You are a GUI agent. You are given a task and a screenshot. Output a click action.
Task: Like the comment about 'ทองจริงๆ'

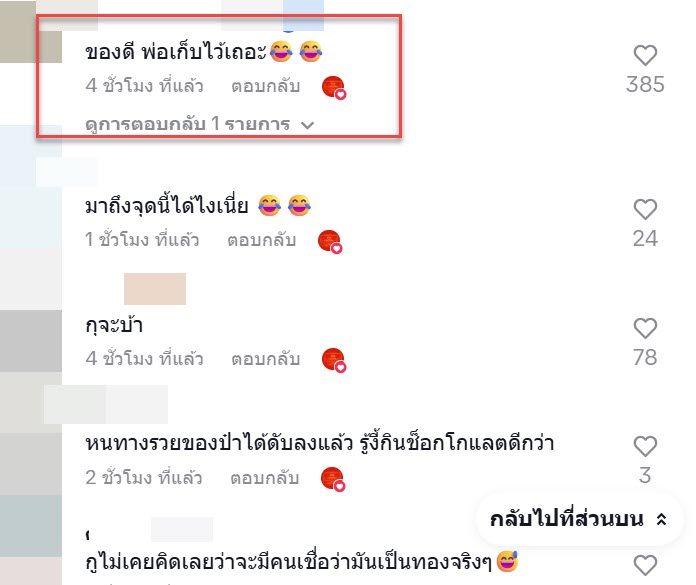[645, 564]
